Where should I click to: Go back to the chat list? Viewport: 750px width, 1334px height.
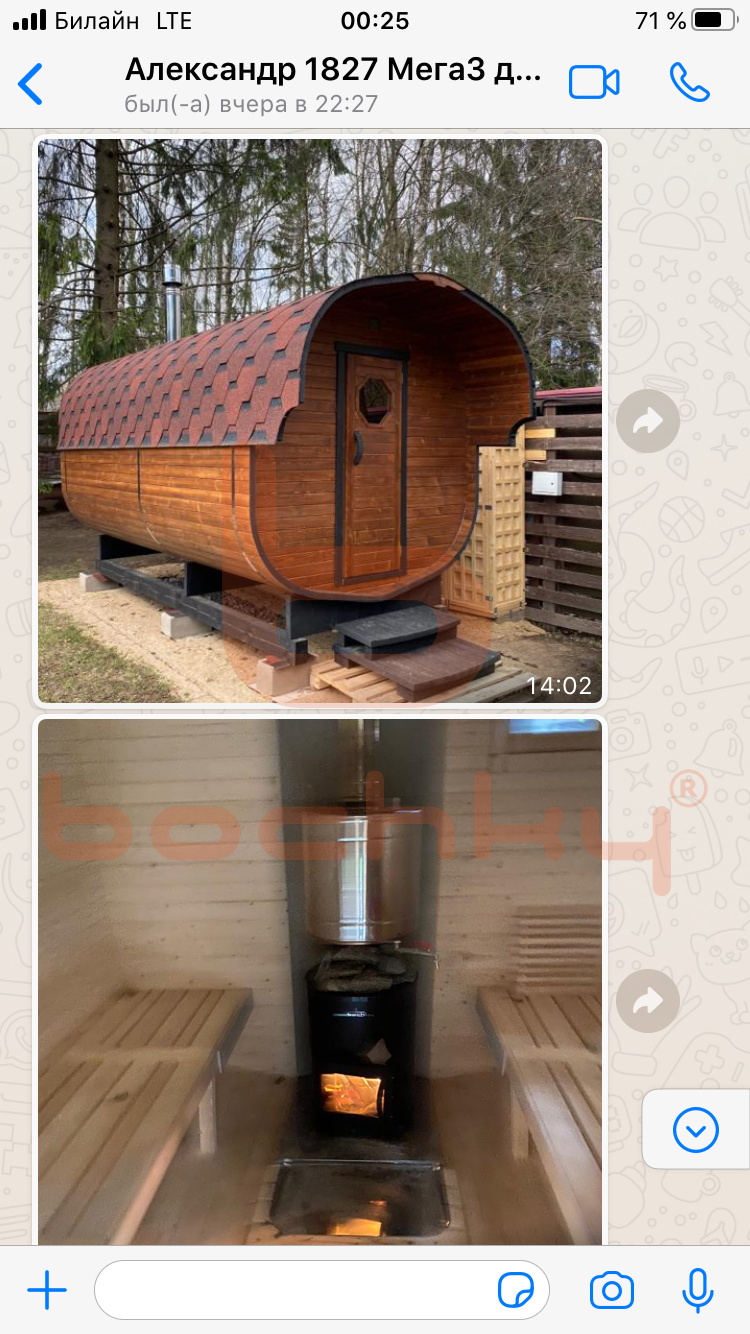click(x=32, y=84)
